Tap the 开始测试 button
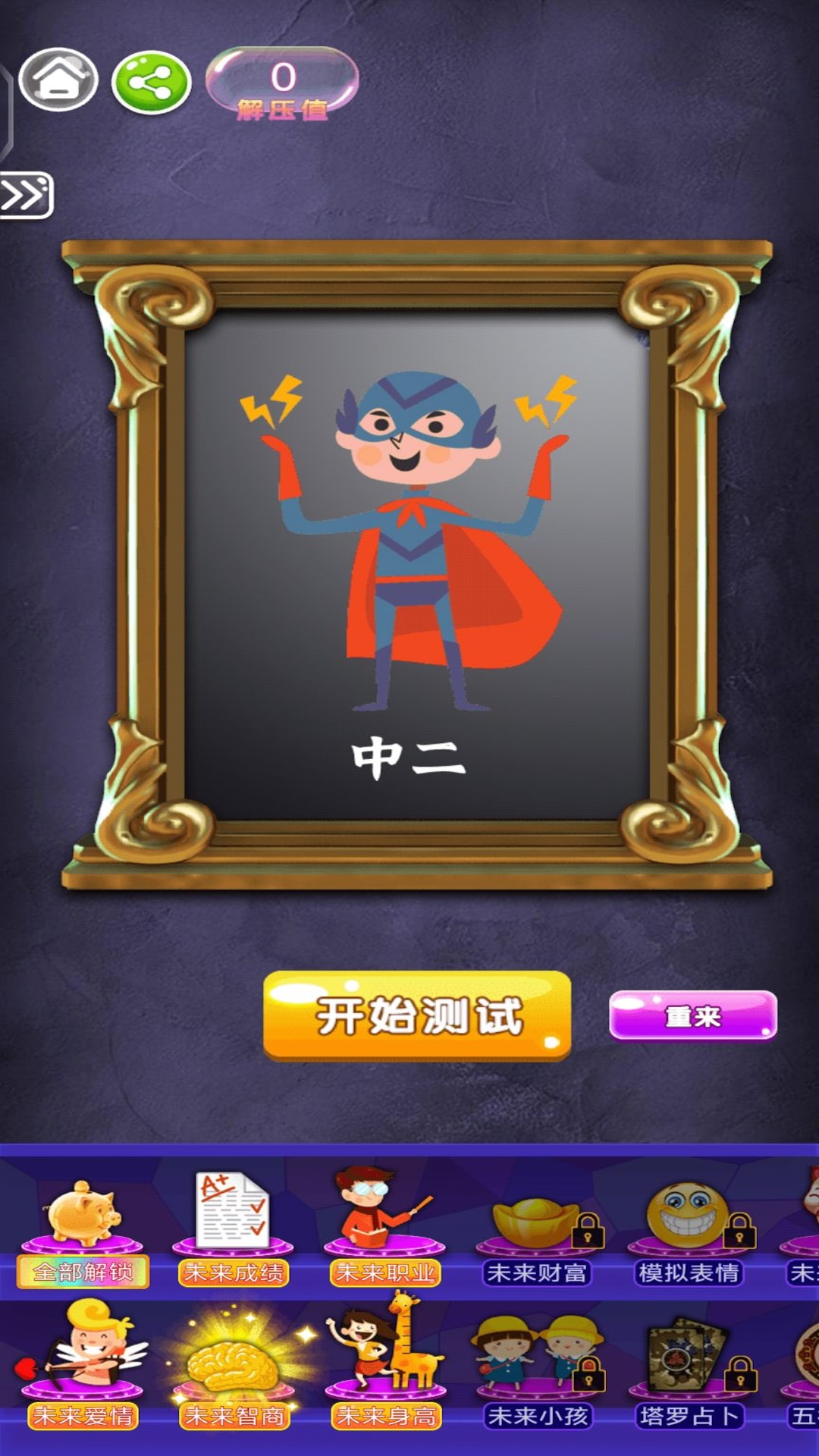Image resolution: width=819 pixels, height=1456 pixels. 417,1015
